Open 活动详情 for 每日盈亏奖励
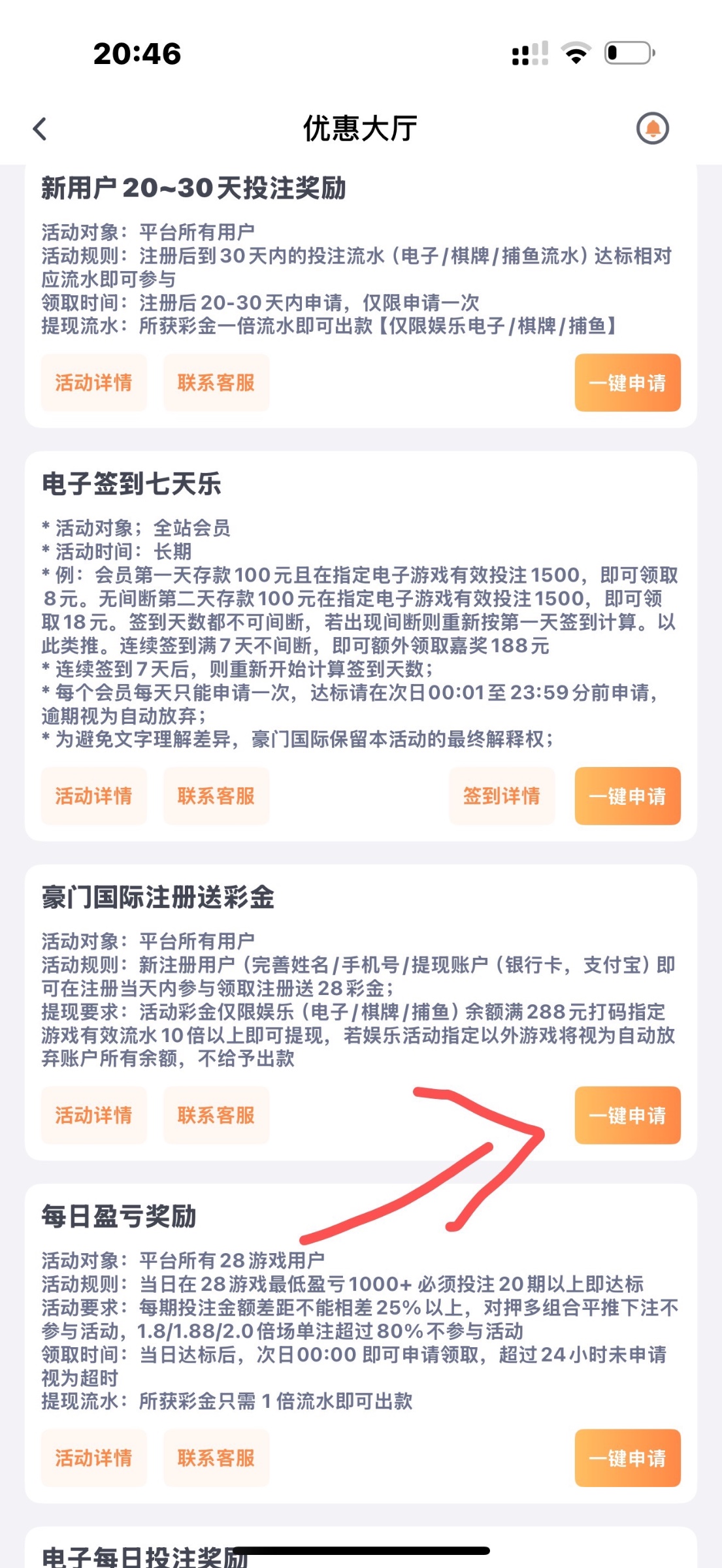This screenshot has height=1568, width=722. 94,1458
